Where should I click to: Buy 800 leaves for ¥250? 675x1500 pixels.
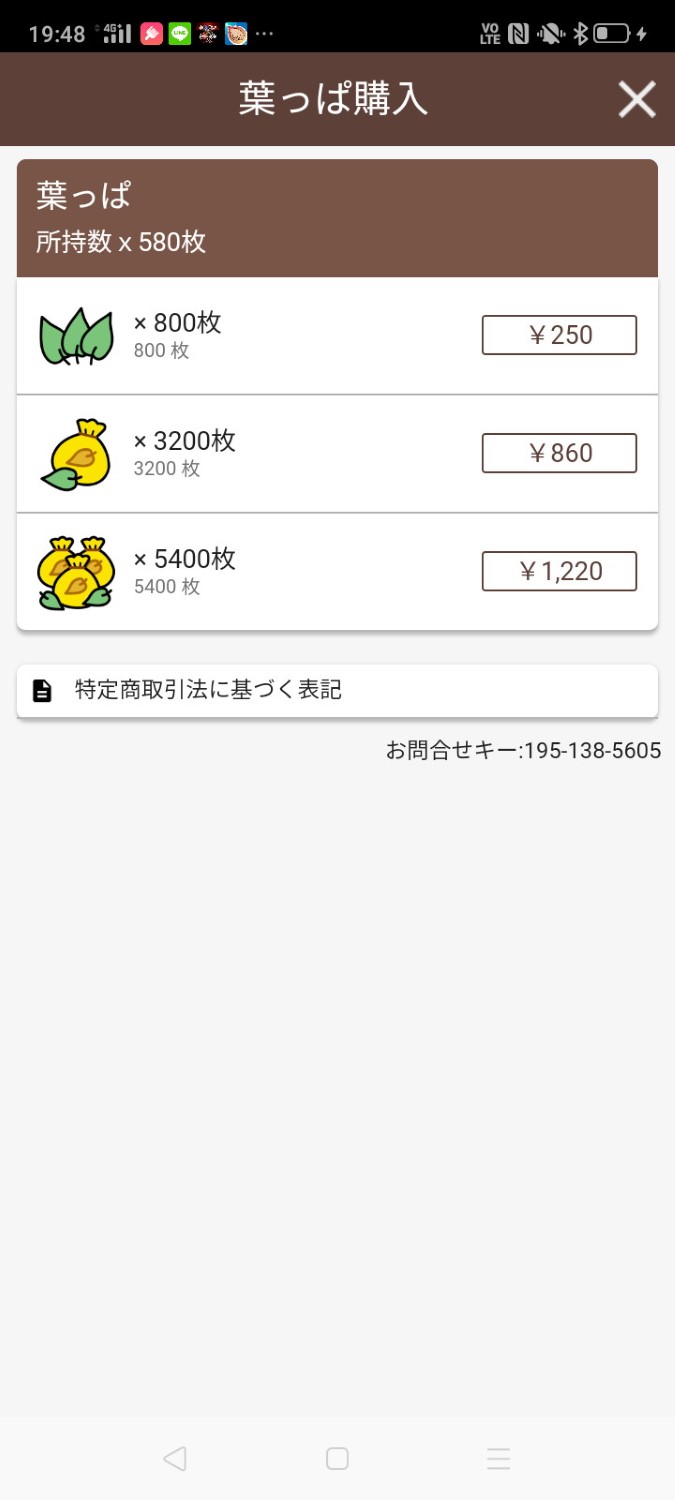point(559,335)
